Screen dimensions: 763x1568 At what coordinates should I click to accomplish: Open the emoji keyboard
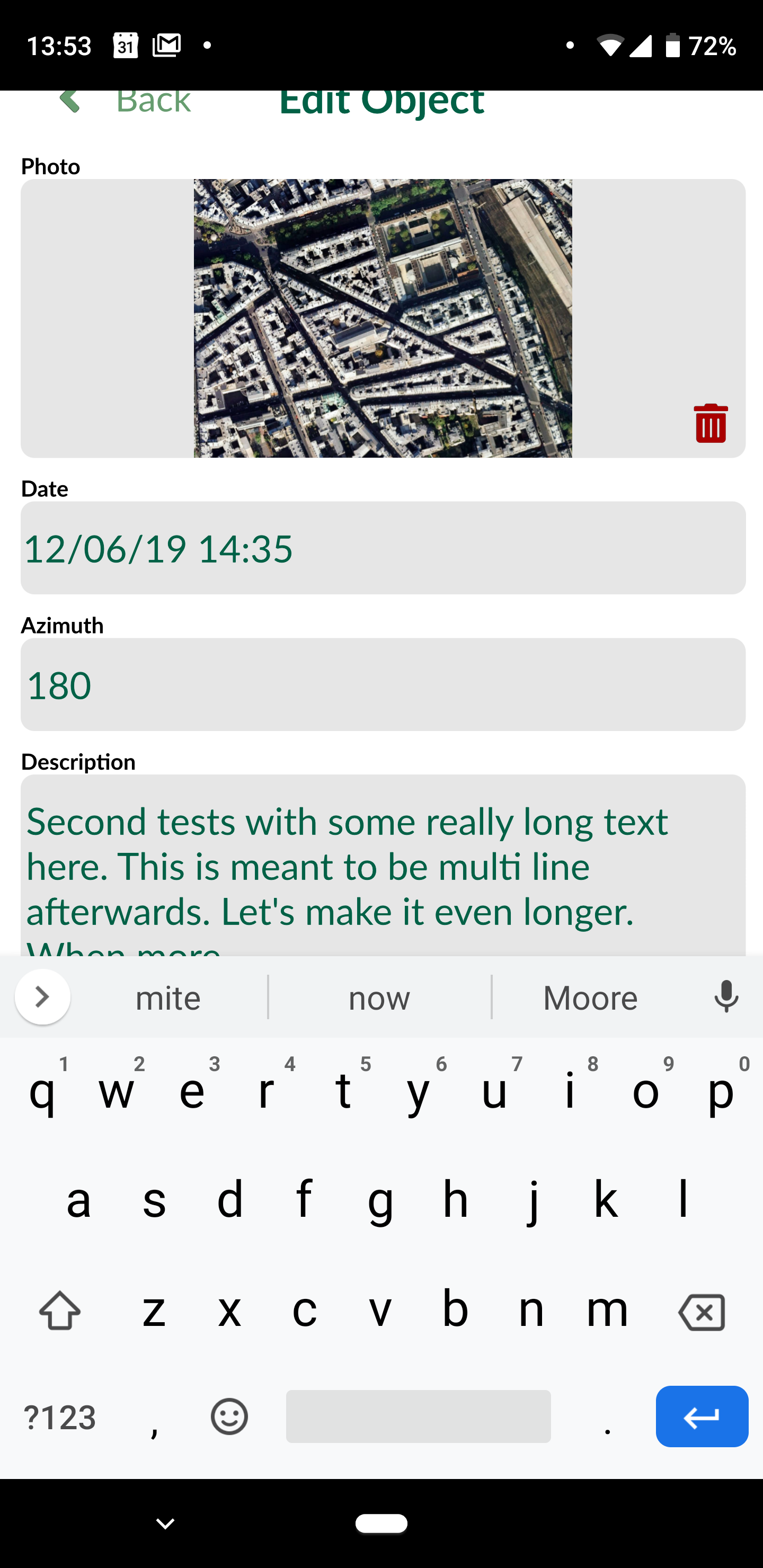click(229, 1416)
